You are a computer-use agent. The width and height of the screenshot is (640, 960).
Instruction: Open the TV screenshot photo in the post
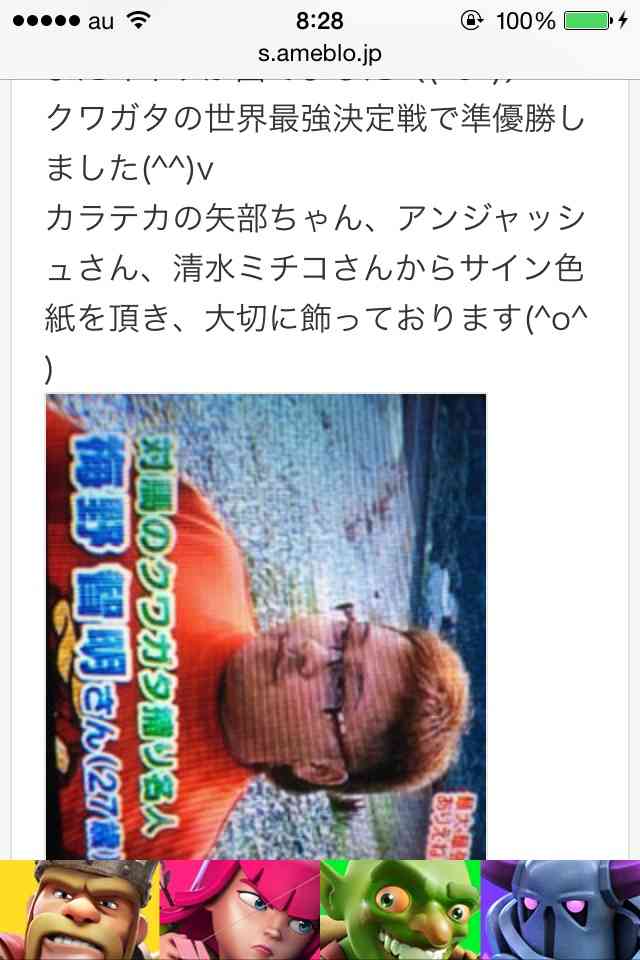[266, 625]
